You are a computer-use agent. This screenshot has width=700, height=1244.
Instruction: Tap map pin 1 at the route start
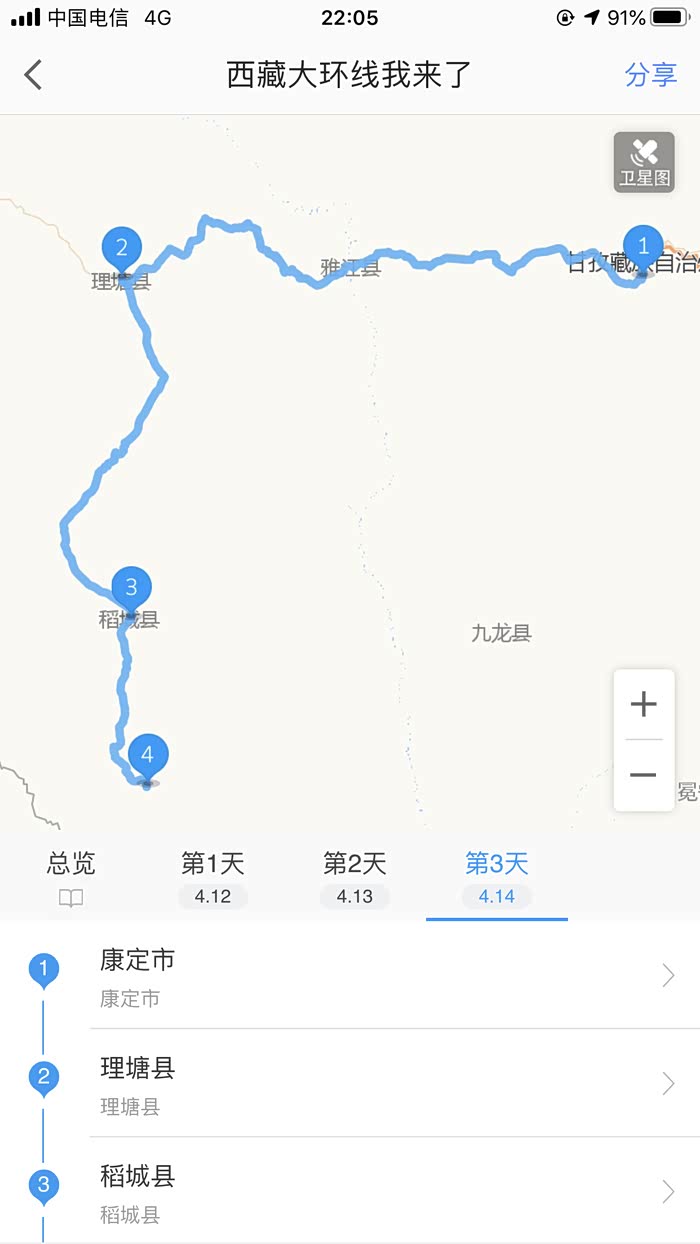(x=643, y=247)
